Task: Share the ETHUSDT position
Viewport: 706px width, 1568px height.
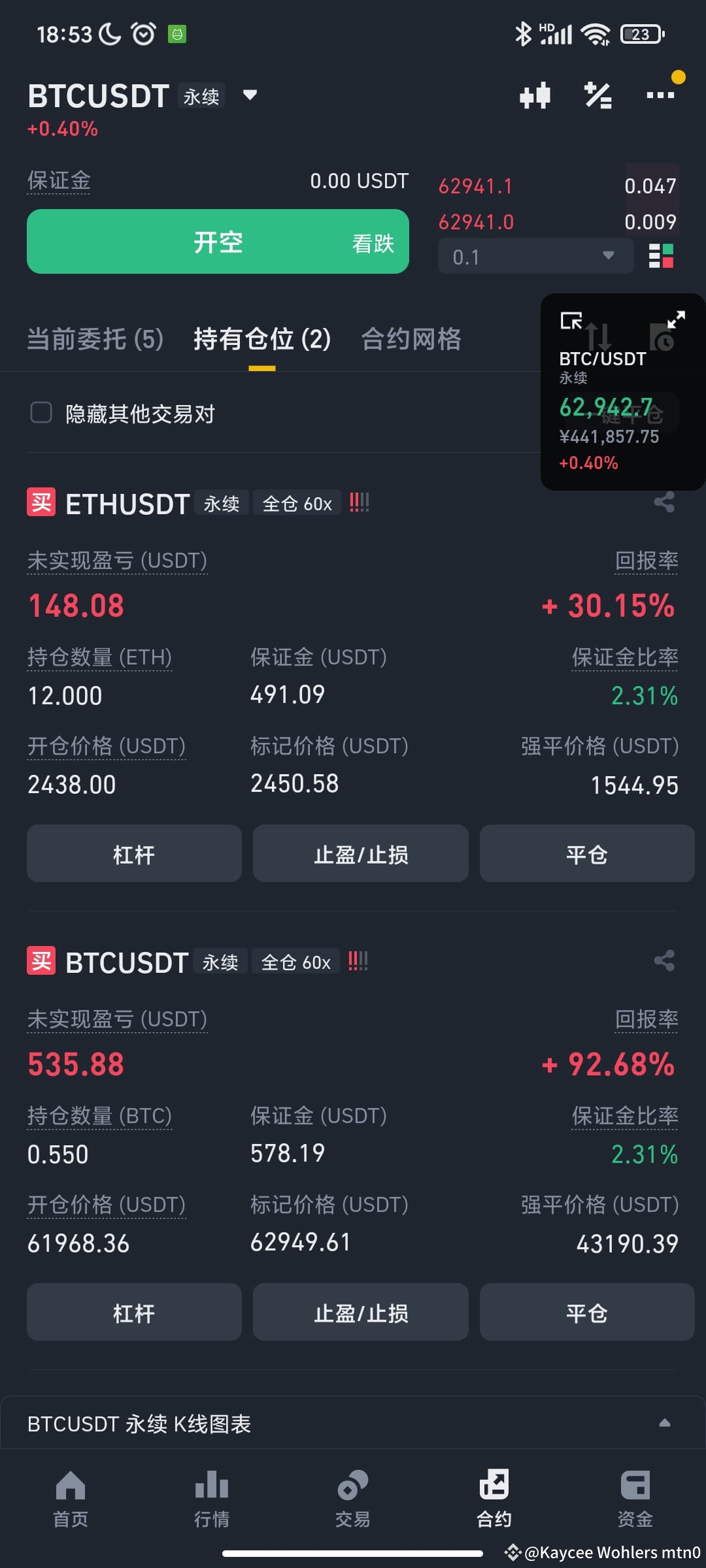Action: point(664,502)
